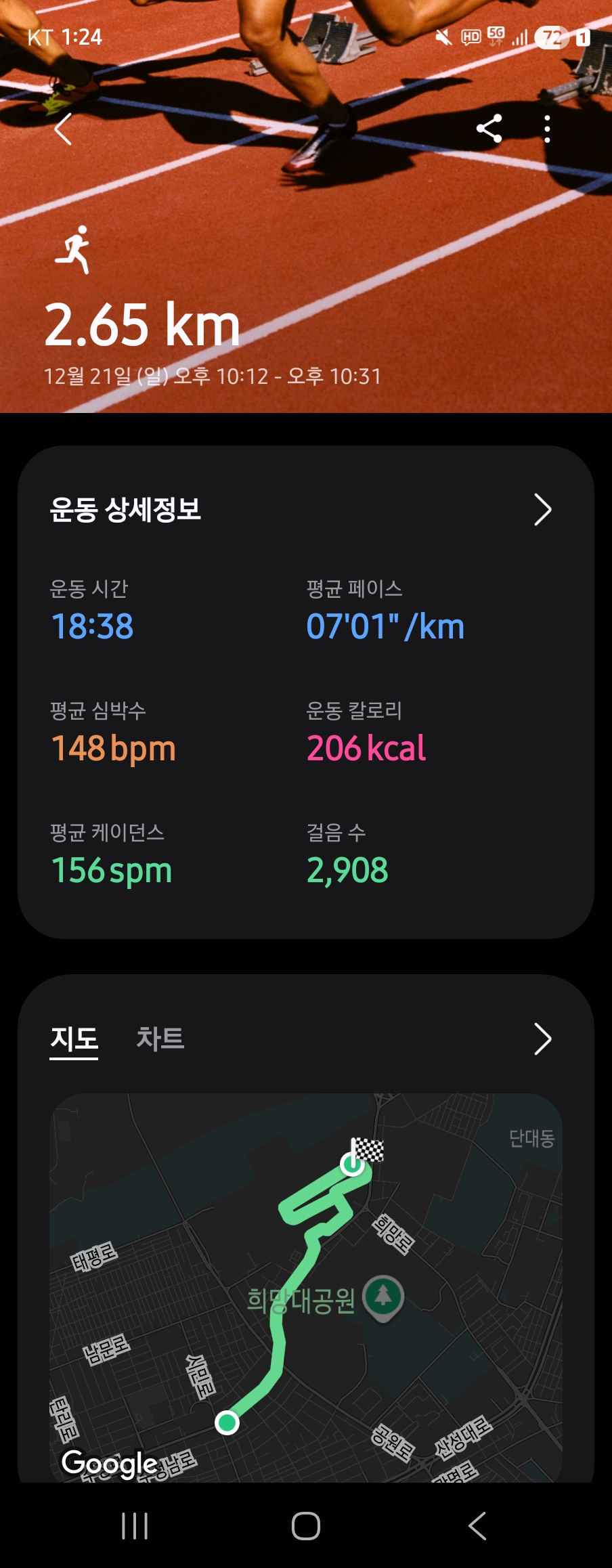Screen dimensions: 612x1568
Task: Go back using the top-left arrow
Action: (64, 129)
